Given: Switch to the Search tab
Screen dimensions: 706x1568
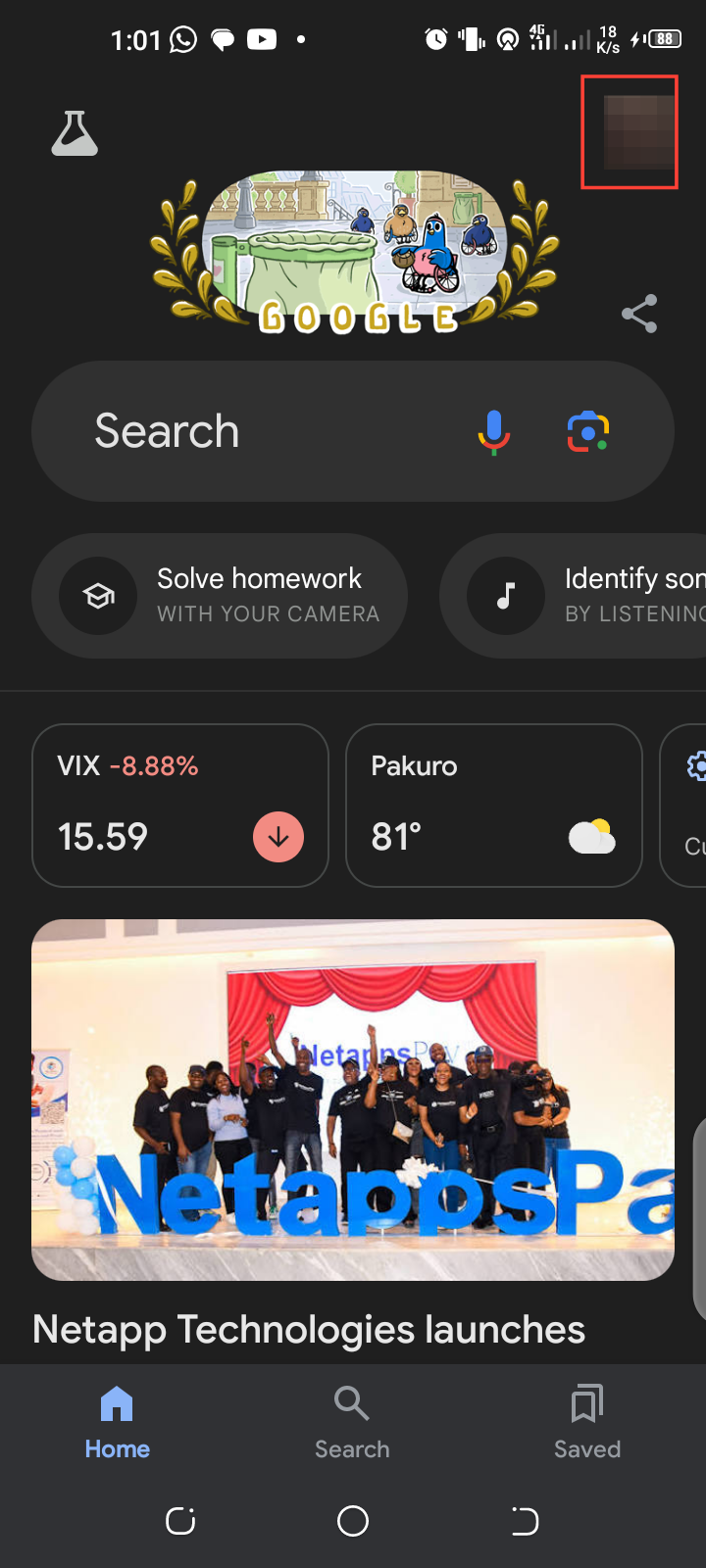Looking at the screenshot, I should [x=352, y=1421].
